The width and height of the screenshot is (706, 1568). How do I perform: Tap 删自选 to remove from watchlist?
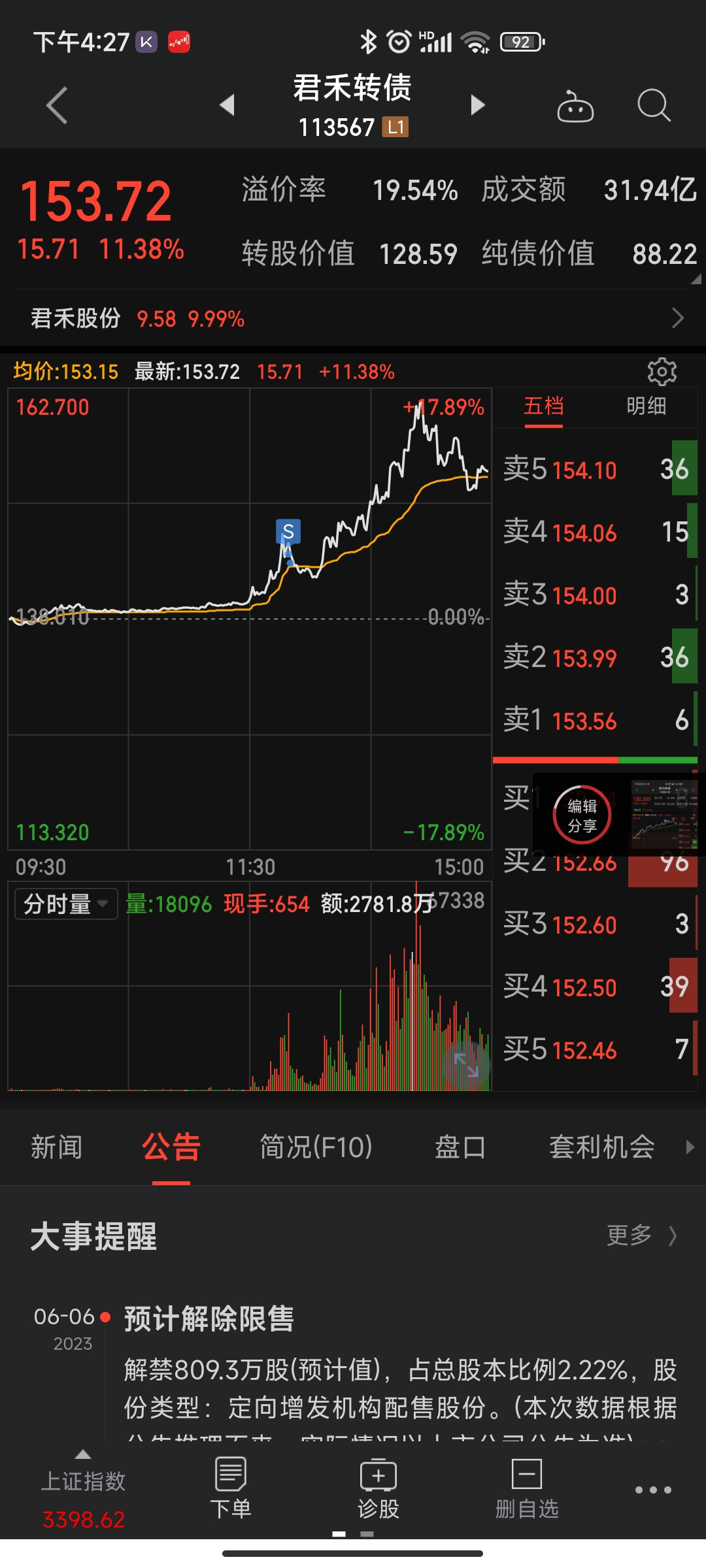(527, 1488)
